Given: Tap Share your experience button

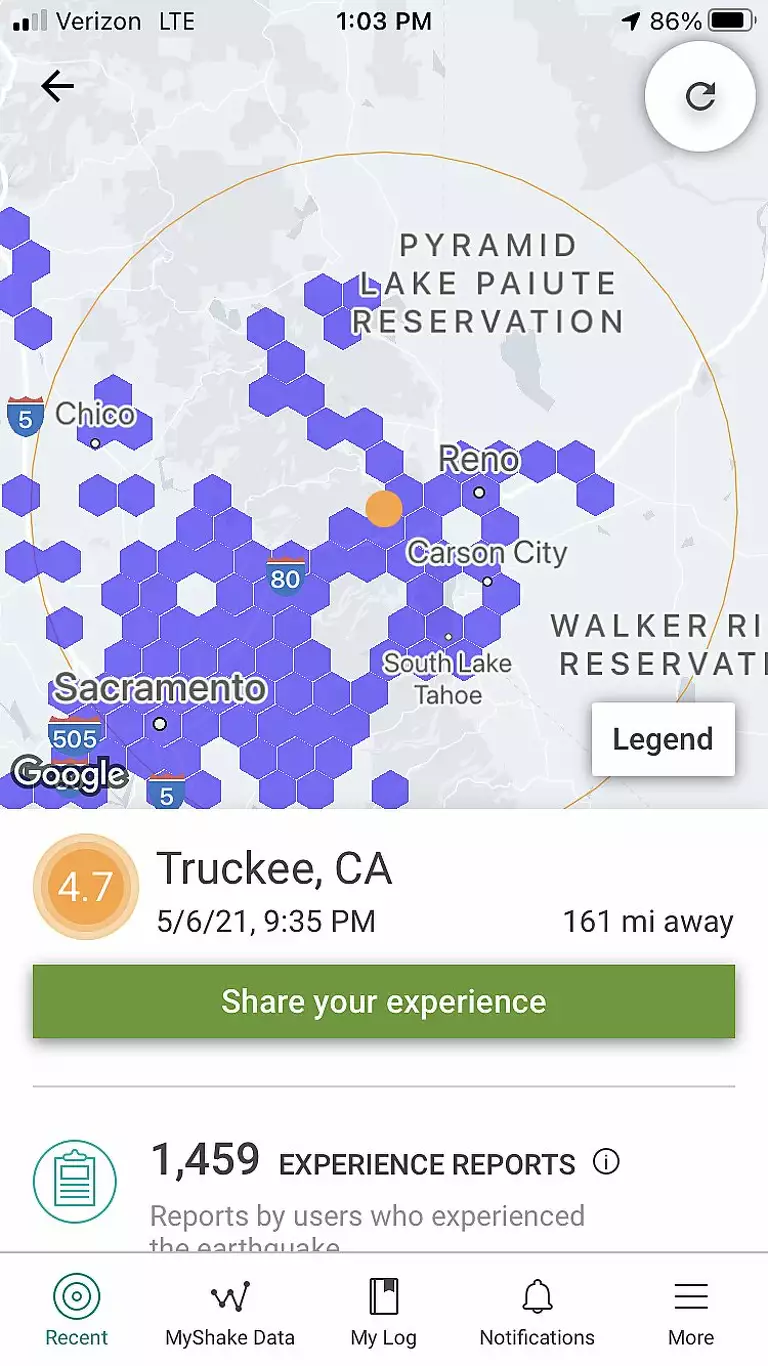Looking at the screenshot, I should click(384, 1001).
